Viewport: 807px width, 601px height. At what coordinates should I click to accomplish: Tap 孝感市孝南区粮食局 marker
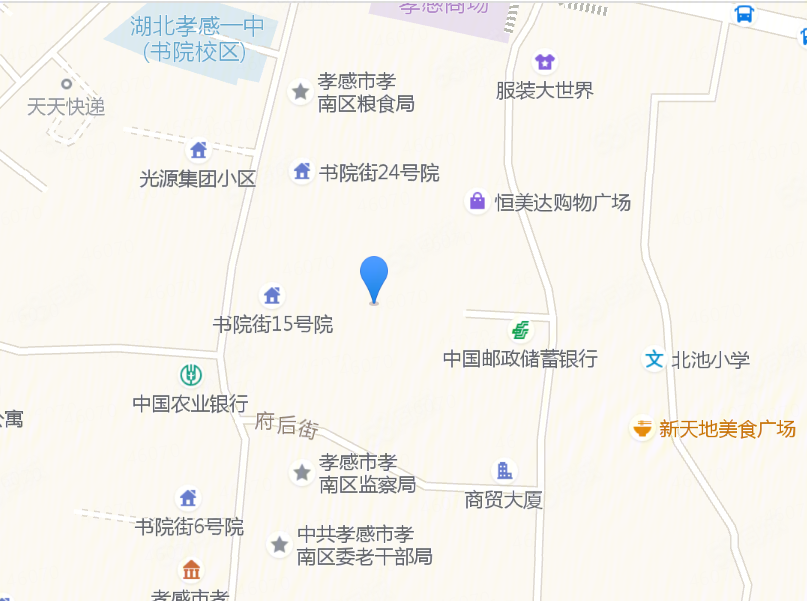pos(300,93)
